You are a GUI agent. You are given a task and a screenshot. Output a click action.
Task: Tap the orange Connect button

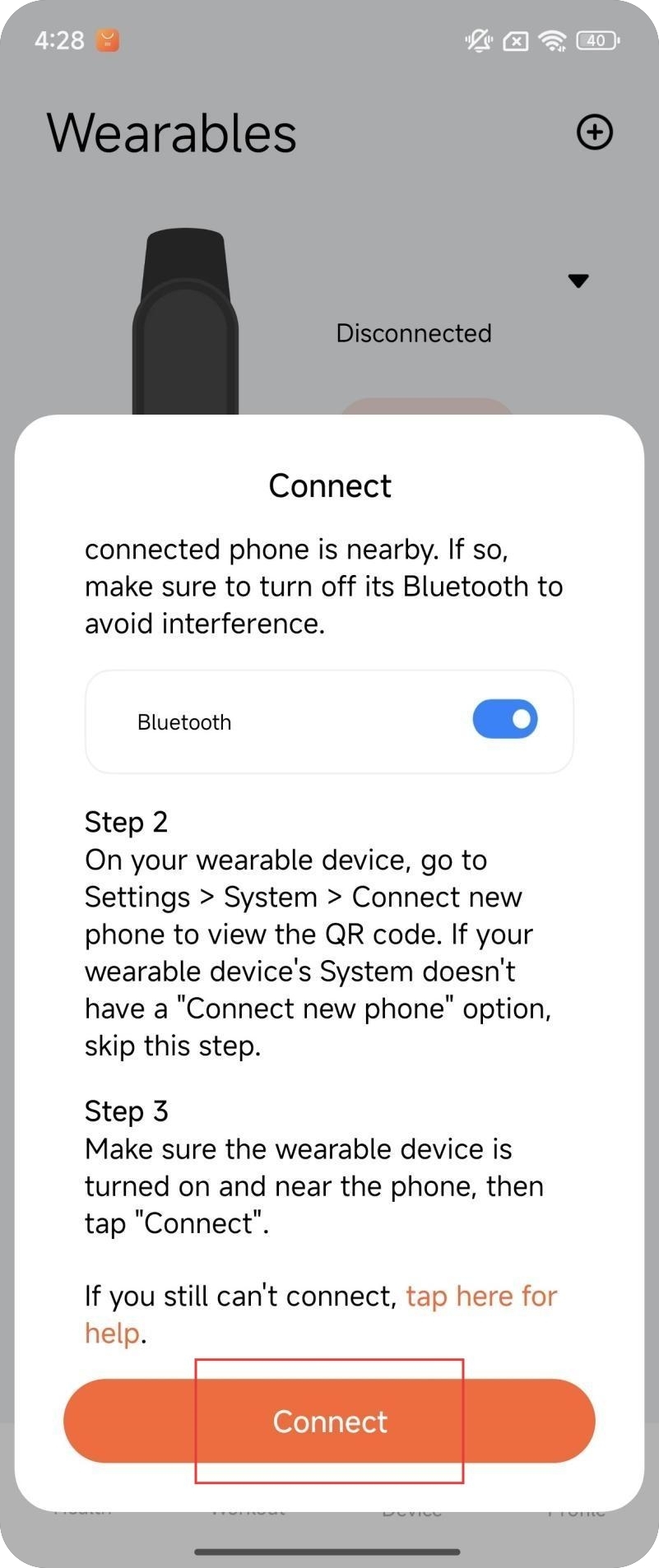click(x=329, y=1421)
